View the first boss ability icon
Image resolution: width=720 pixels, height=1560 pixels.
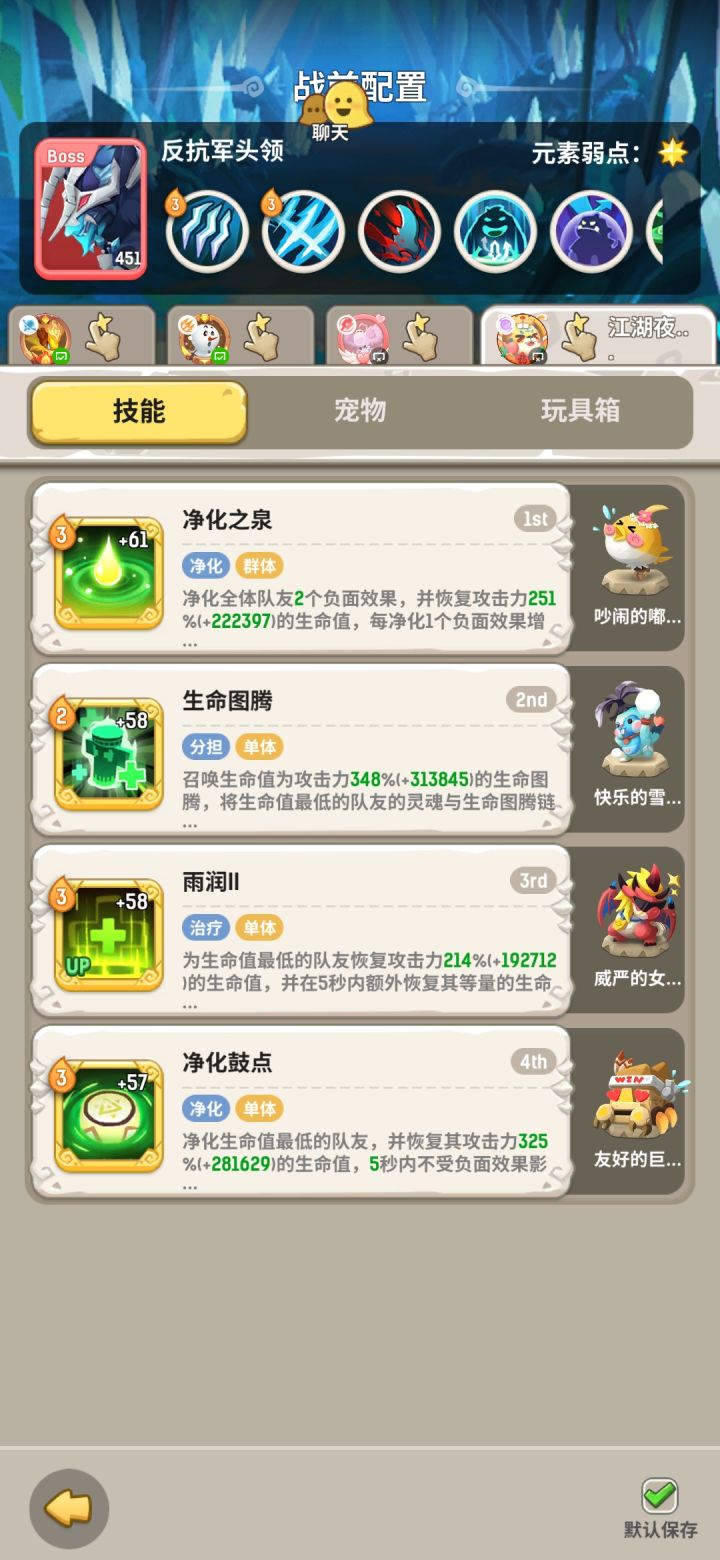pos(207,231)
